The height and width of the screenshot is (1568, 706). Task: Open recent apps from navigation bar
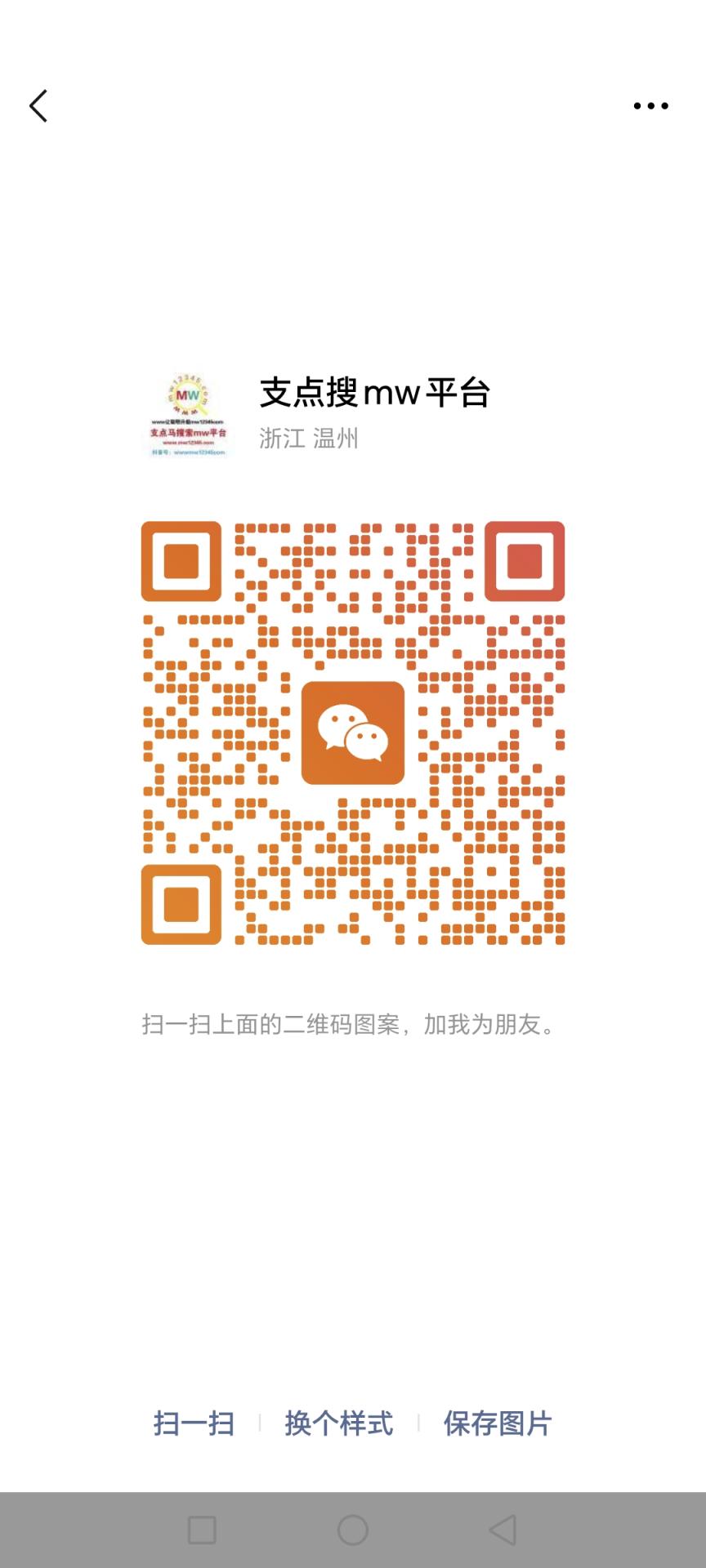[x=202, y=1530]
